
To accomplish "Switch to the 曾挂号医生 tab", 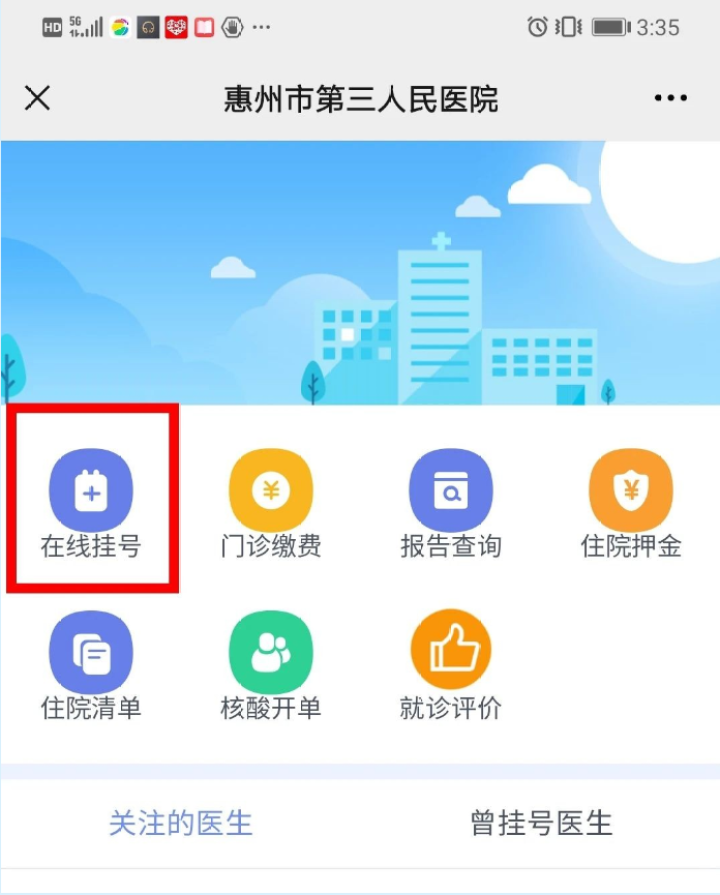I will coord(541,823).
